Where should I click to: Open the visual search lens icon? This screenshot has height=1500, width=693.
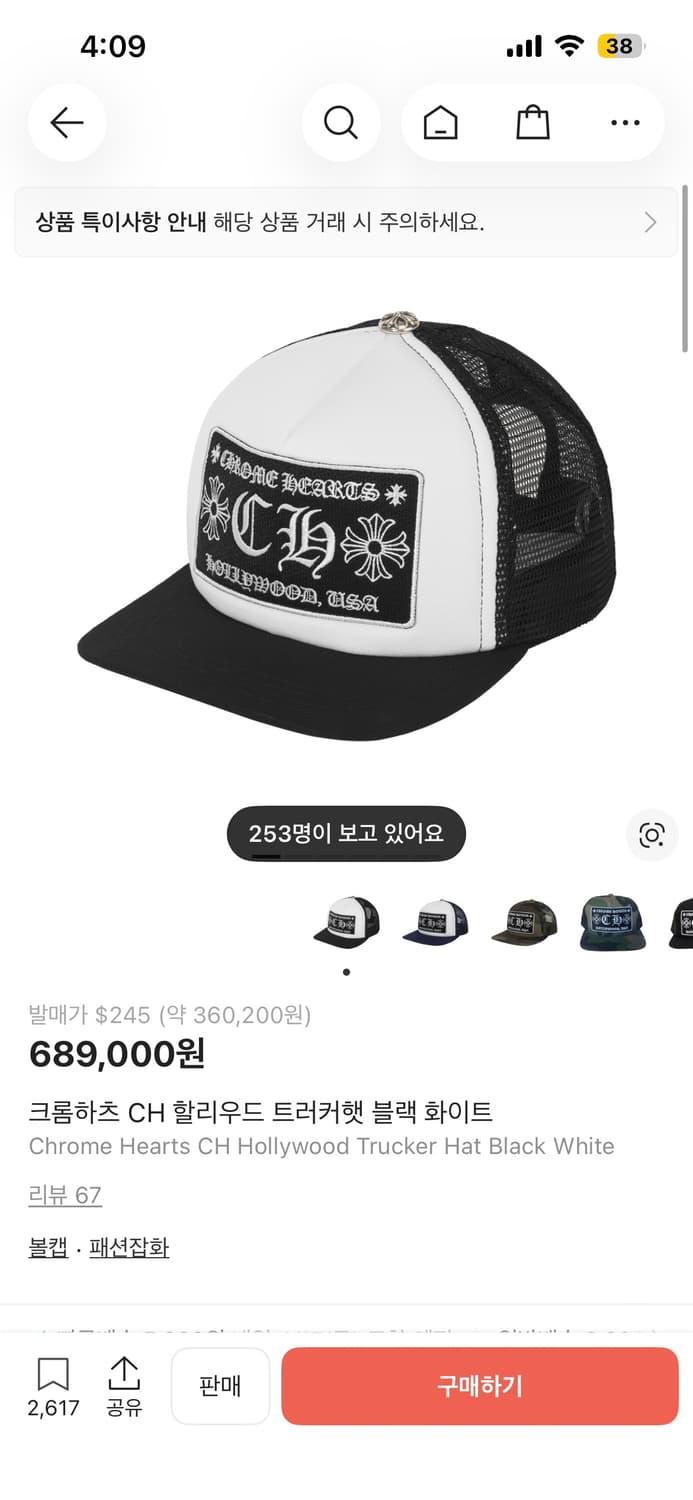click(x=652, y=835)
